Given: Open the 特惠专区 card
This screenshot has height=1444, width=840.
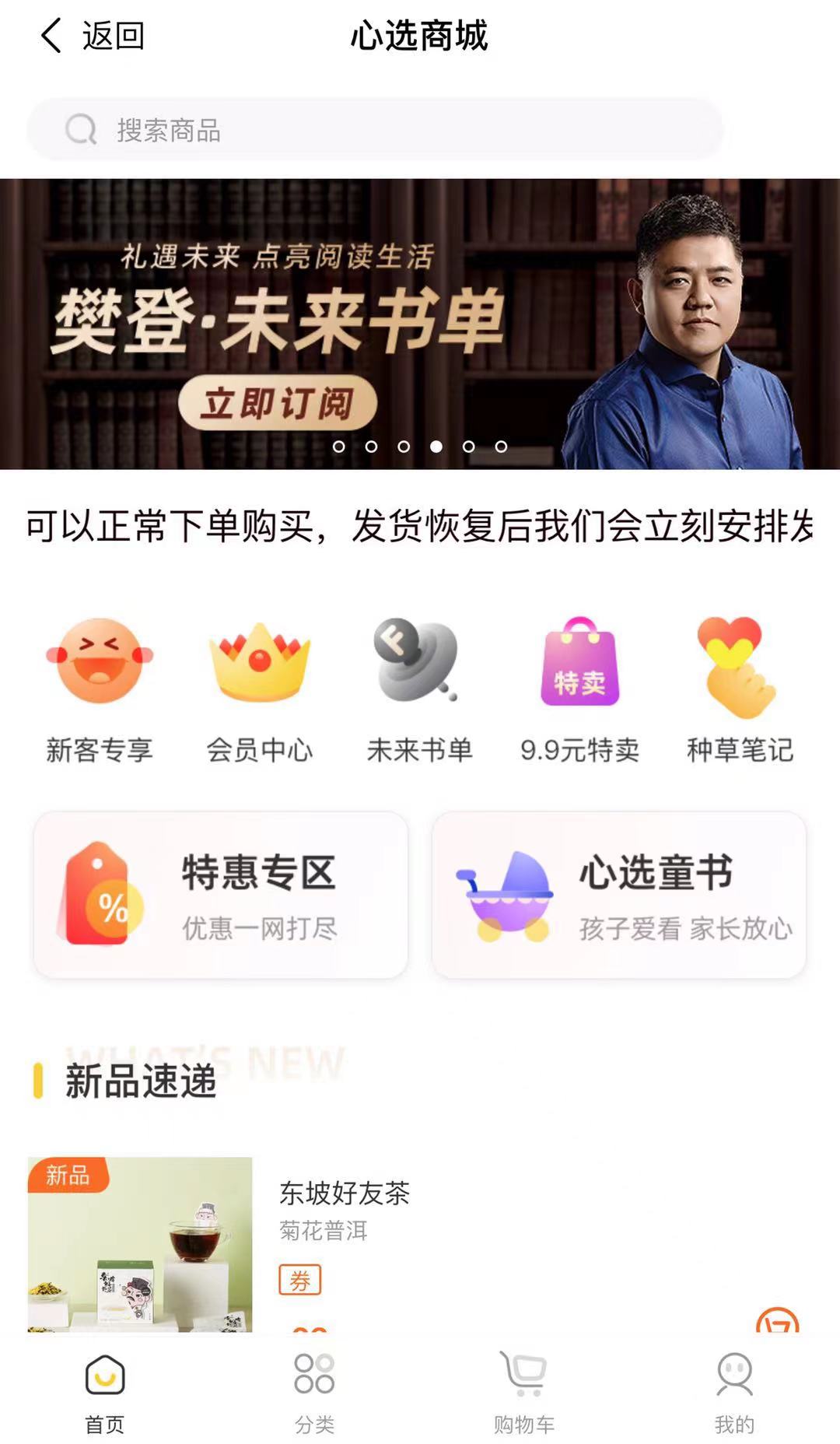Looking at the screenshot, I should point(221,895).
